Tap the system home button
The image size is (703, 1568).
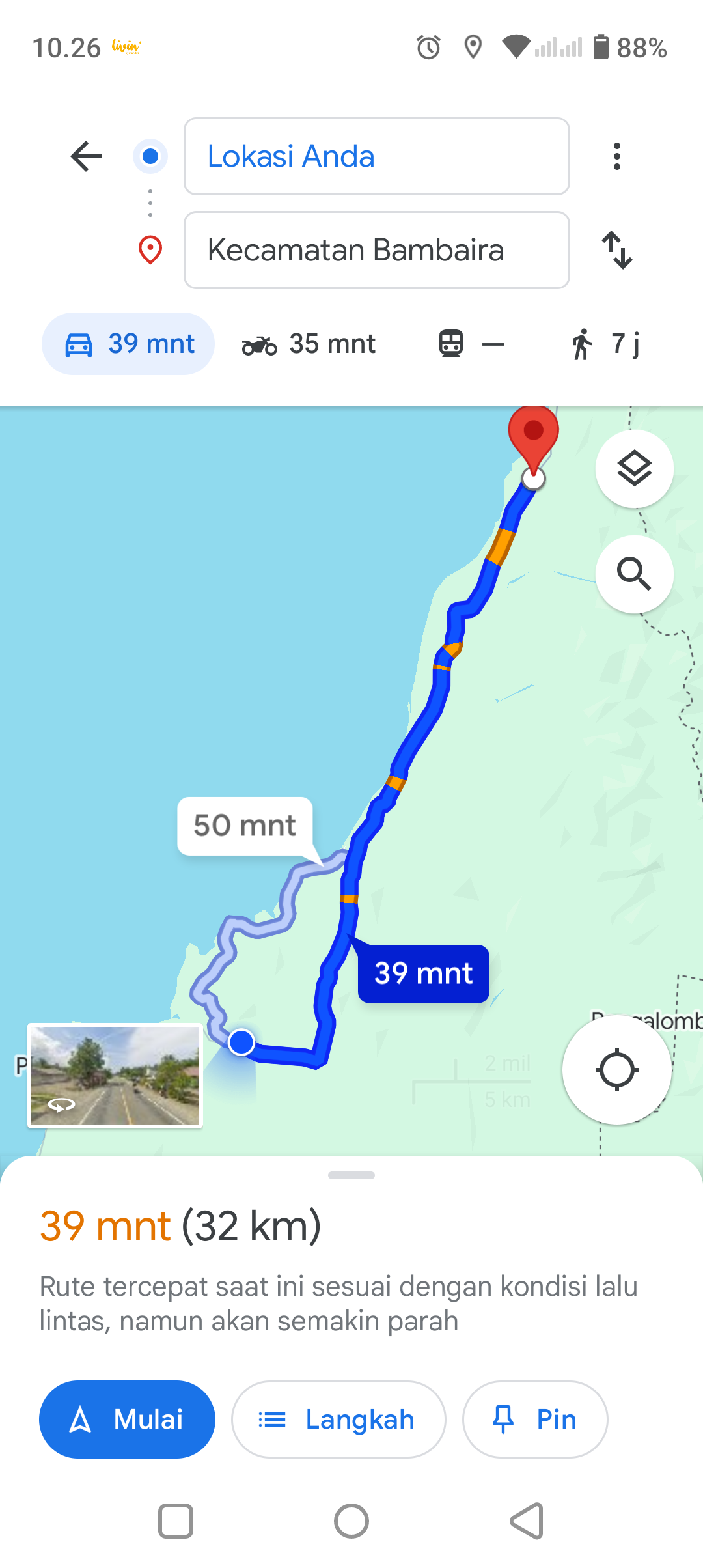351,1521
